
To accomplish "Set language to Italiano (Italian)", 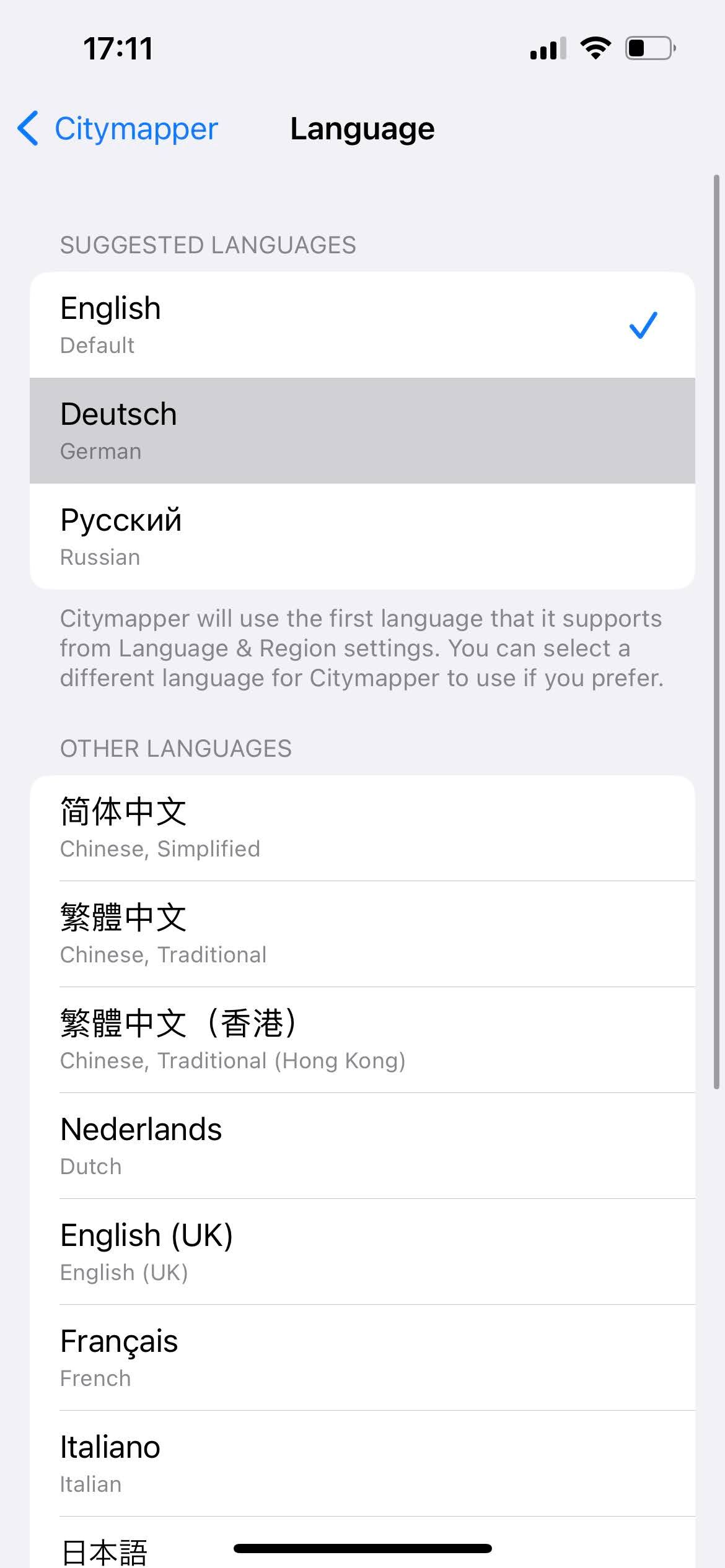I will coord(362,1464).
